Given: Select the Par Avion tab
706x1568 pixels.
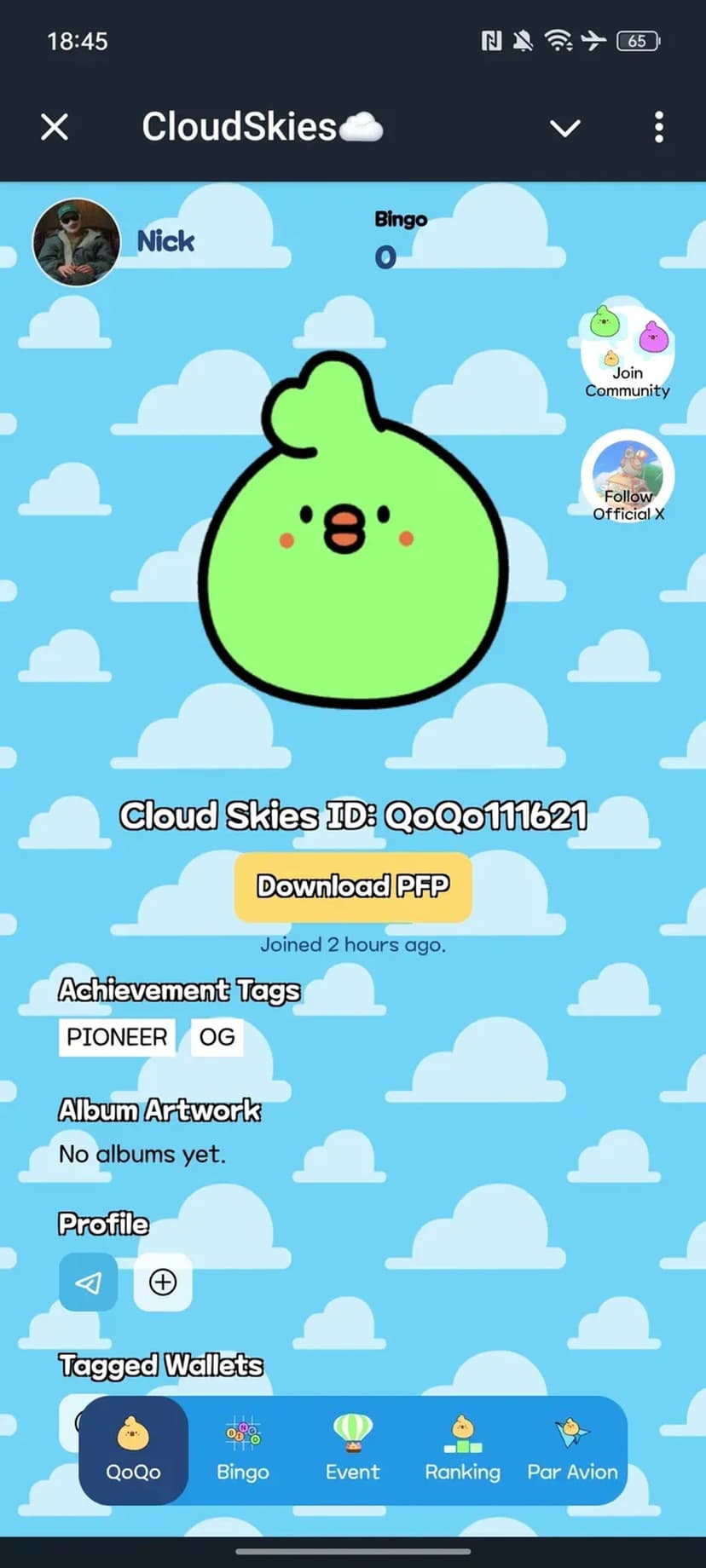Looking at the screenshot, I should click(x=572, y=1450).
